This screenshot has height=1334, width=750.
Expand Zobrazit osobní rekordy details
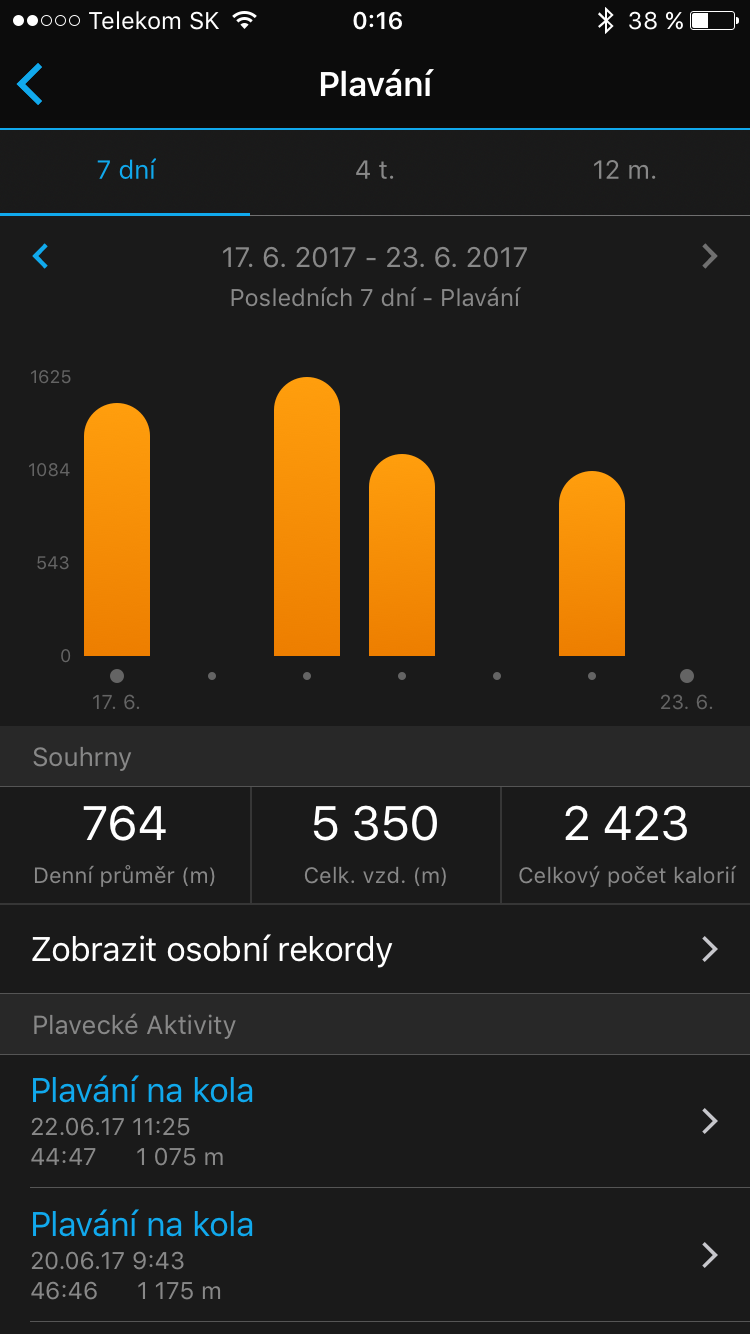coord(710,948)
